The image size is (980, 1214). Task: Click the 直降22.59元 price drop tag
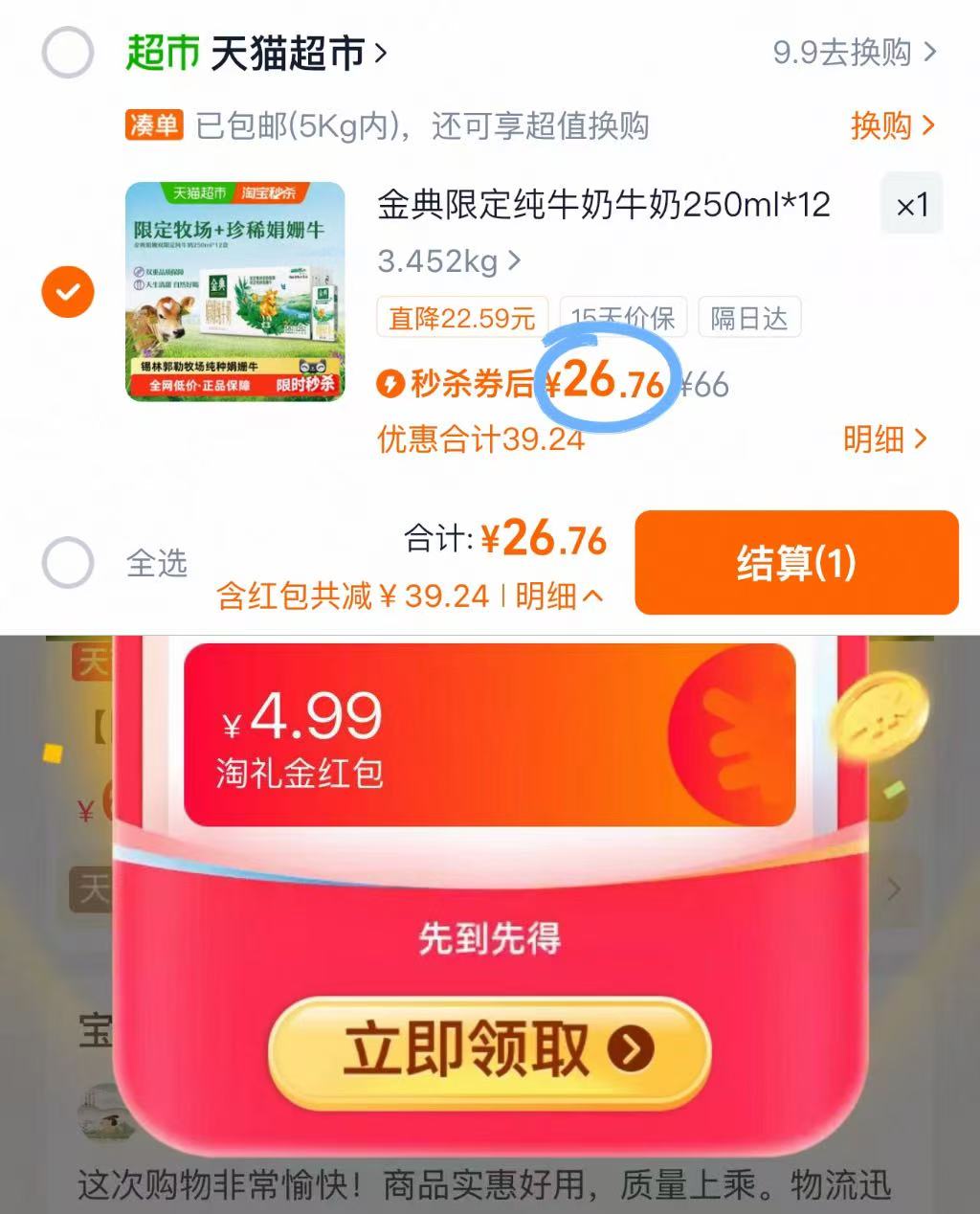461,318
